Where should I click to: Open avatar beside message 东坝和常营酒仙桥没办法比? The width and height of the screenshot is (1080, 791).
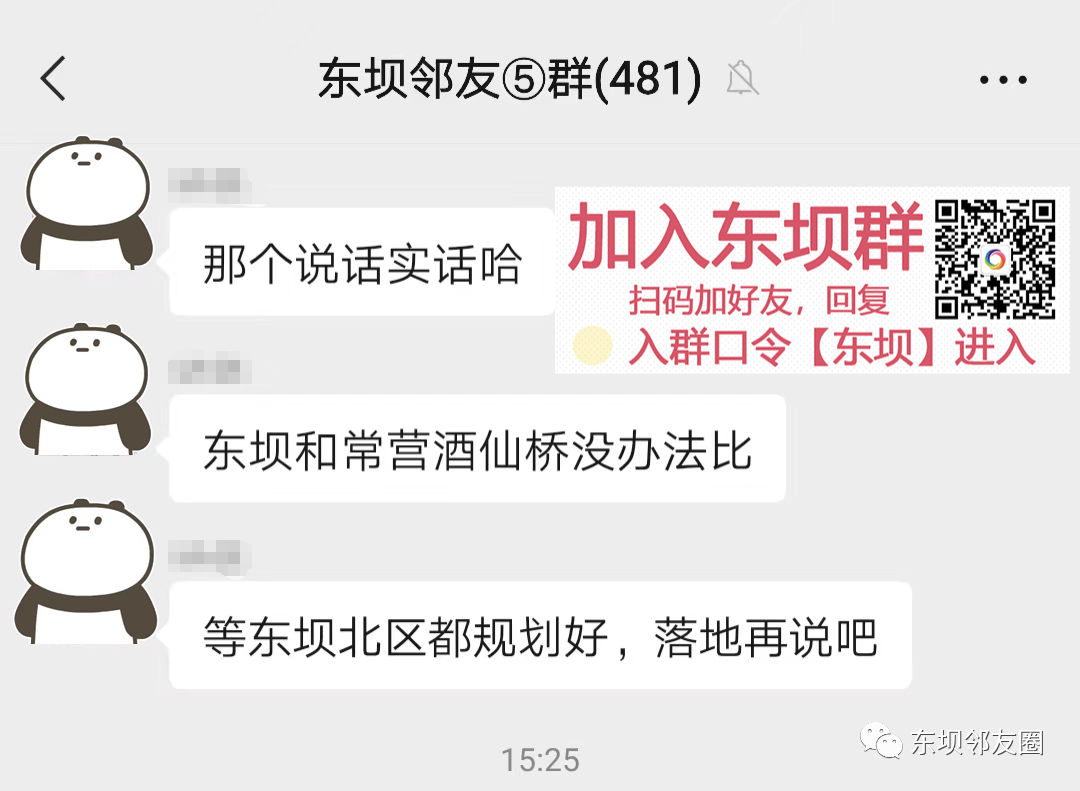coord(87,392)
